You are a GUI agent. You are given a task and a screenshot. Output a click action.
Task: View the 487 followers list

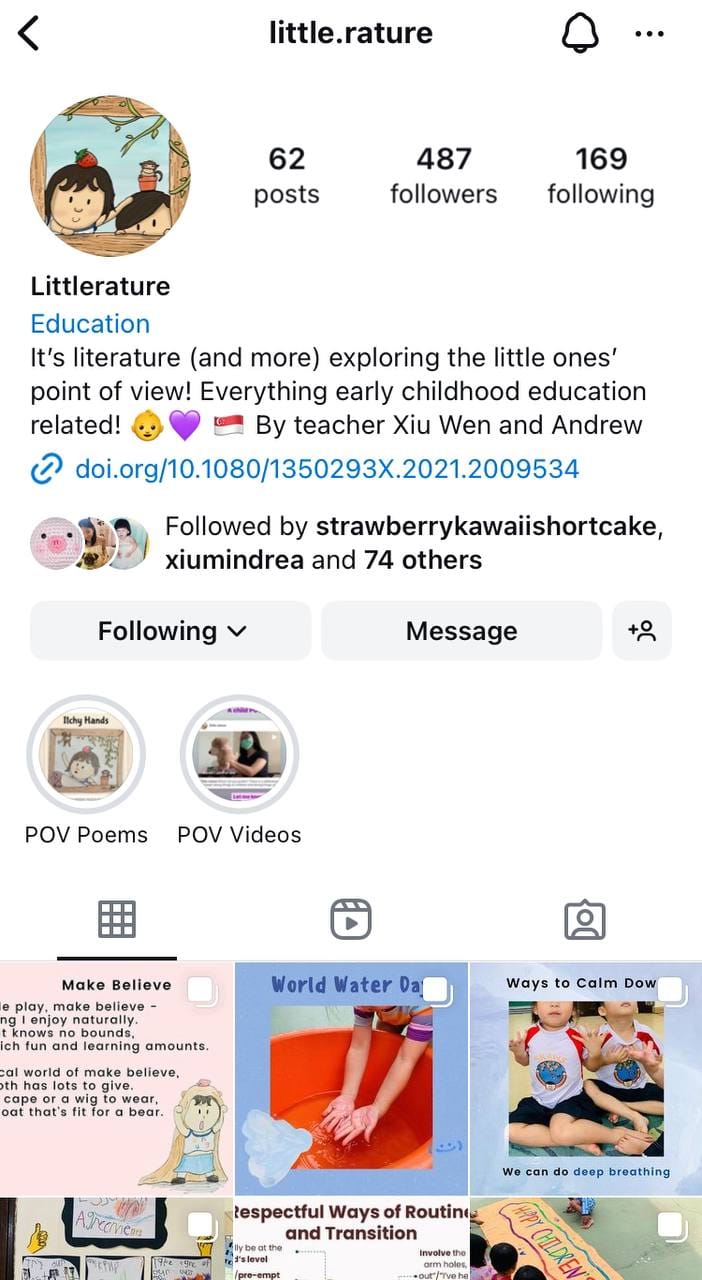click(x=443, y=175)
